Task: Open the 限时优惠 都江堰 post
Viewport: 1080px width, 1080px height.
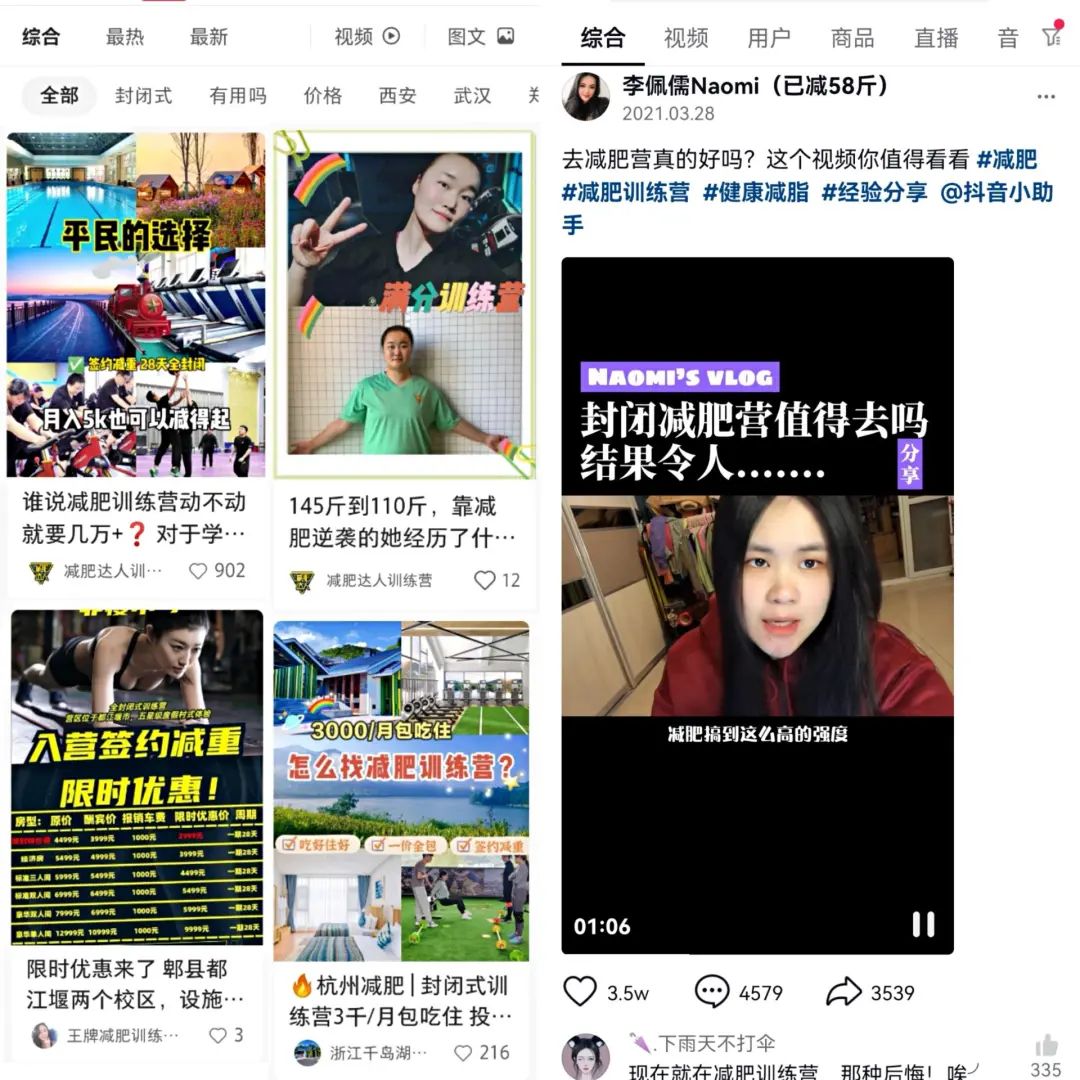Action: 137,778
